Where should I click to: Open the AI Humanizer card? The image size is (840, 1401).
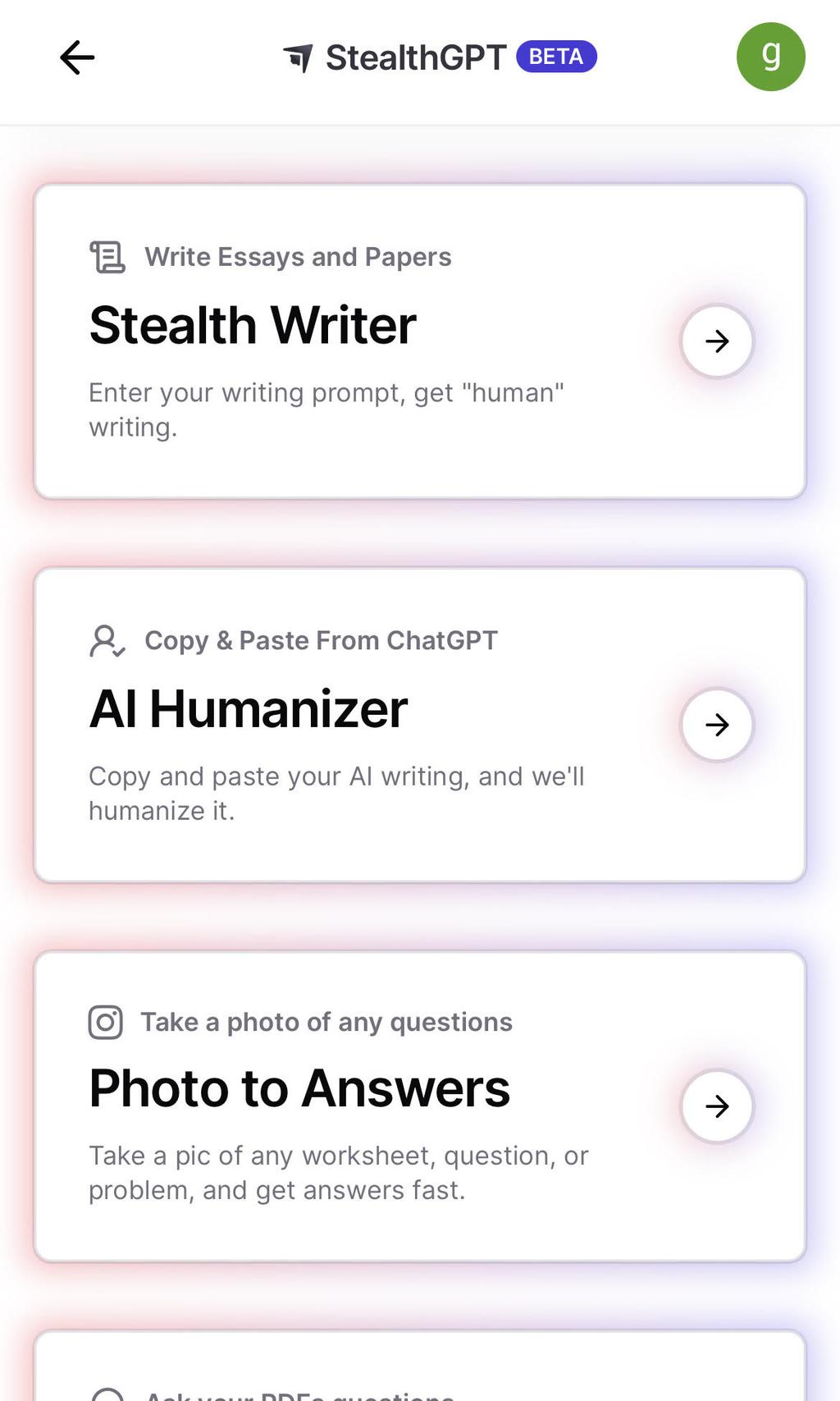click(x=328, y=724)
